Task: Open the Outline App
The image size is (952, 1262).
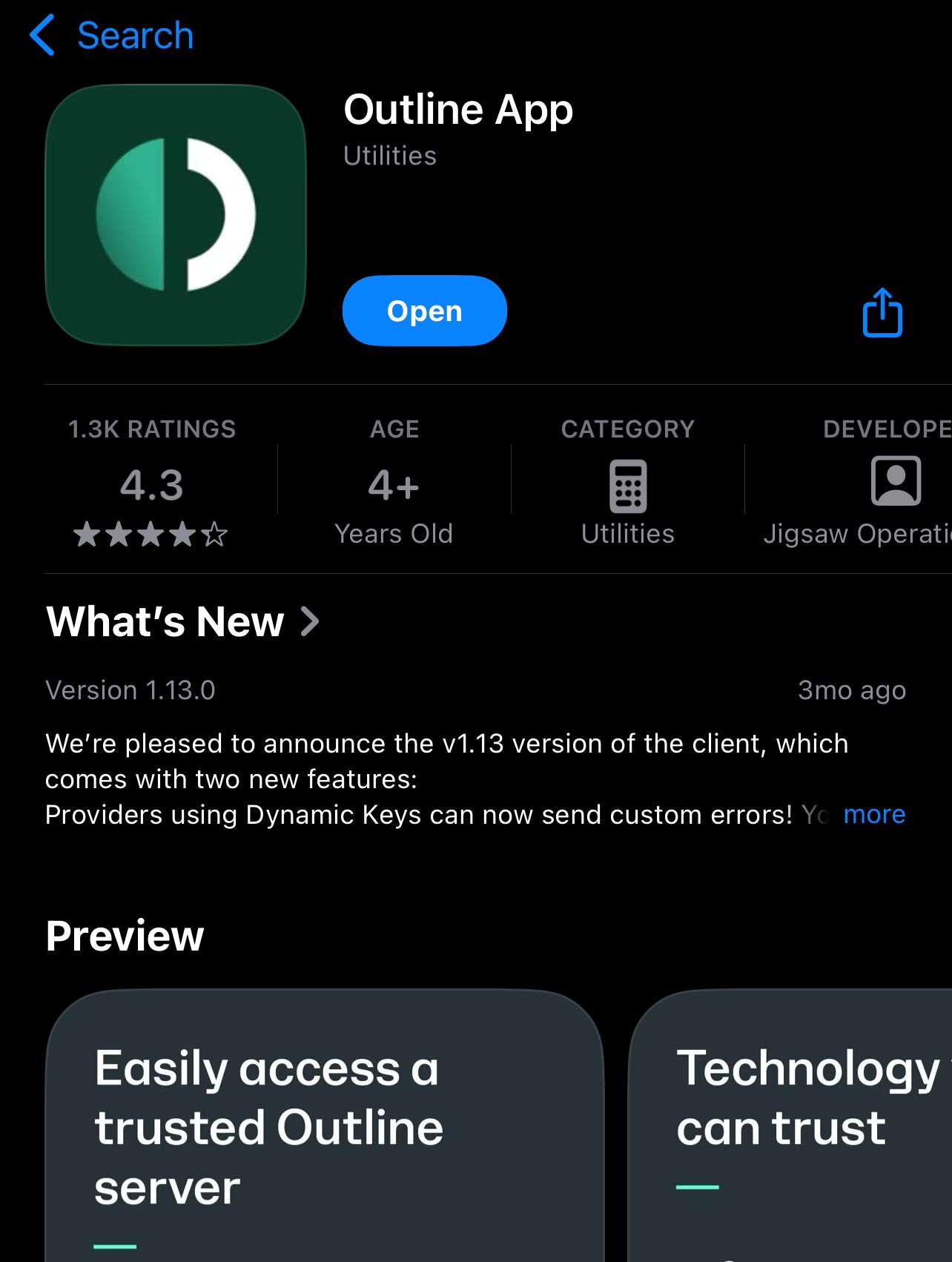Action: tap(424, 311)
